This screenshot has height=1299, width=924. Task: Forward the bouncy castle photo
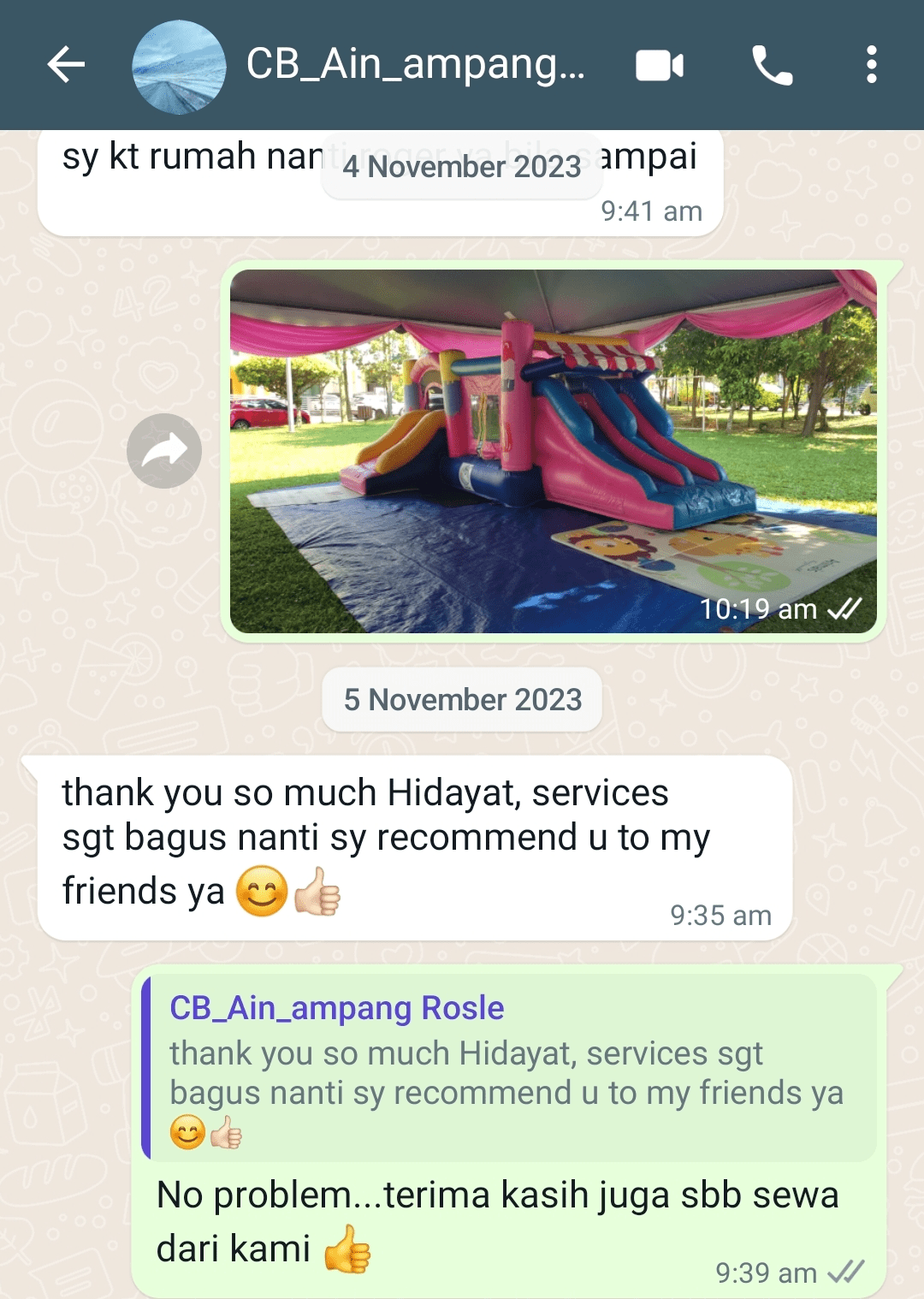(x=164, y=451)
